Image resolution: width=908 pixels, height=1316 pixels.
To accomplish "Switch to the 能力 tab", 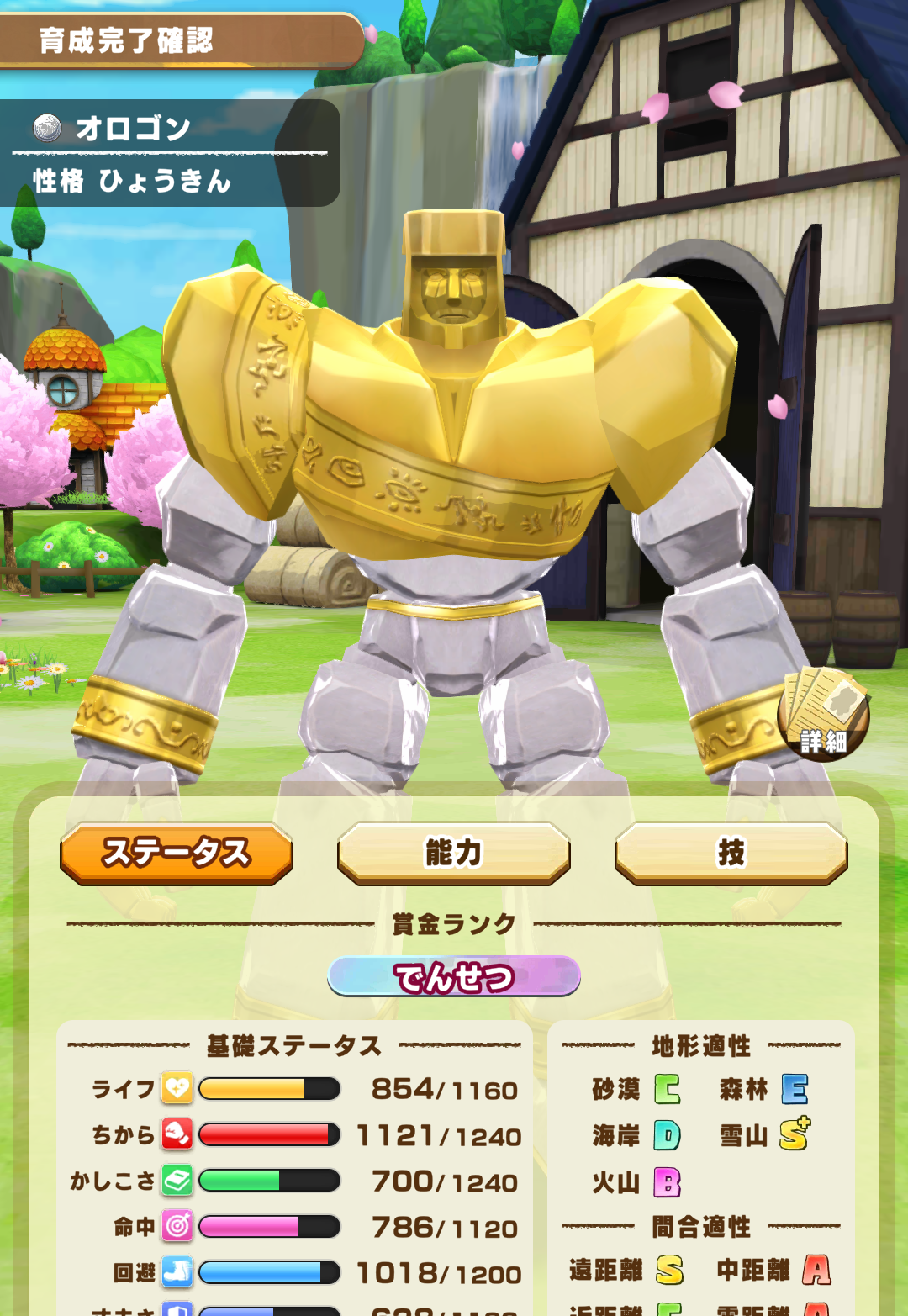I will click(x=454, y=853).
